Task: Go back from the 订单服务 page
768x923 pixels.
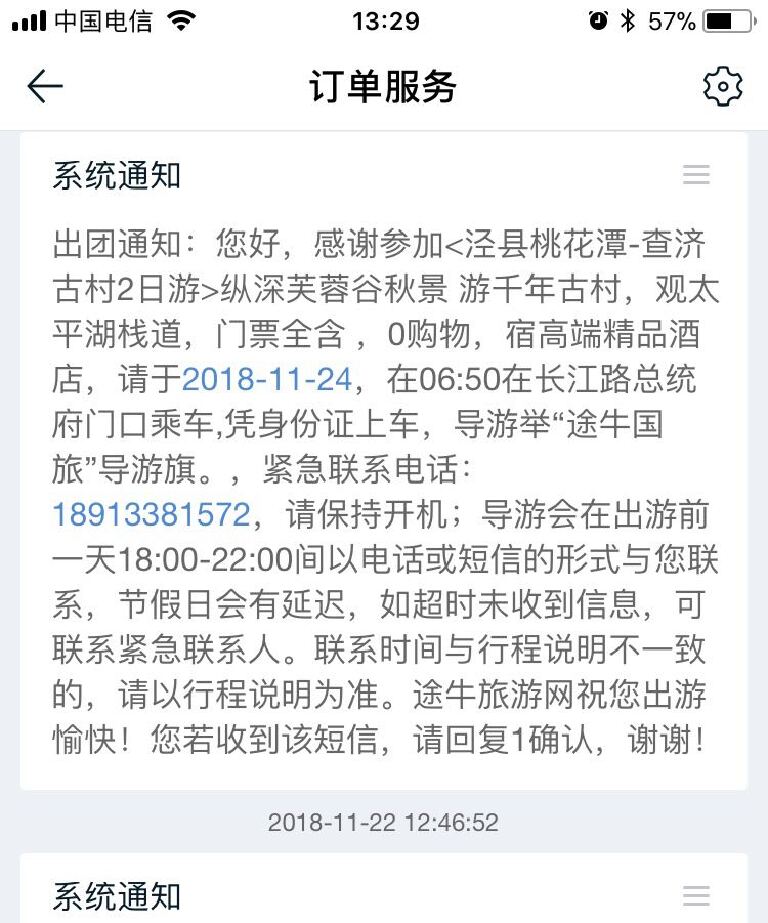Action: 45,87
